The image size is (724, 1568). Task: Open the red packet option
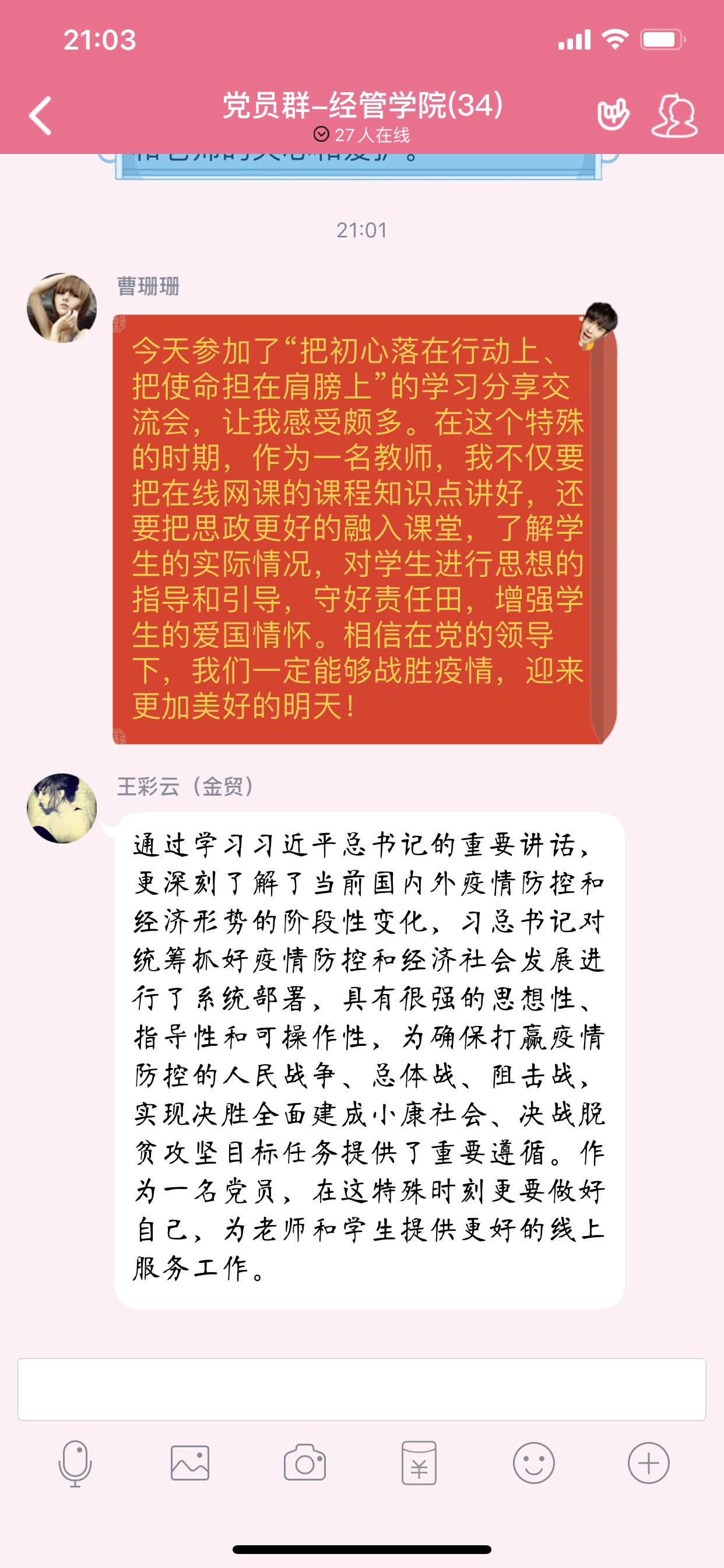click(x=419, y=1464)
